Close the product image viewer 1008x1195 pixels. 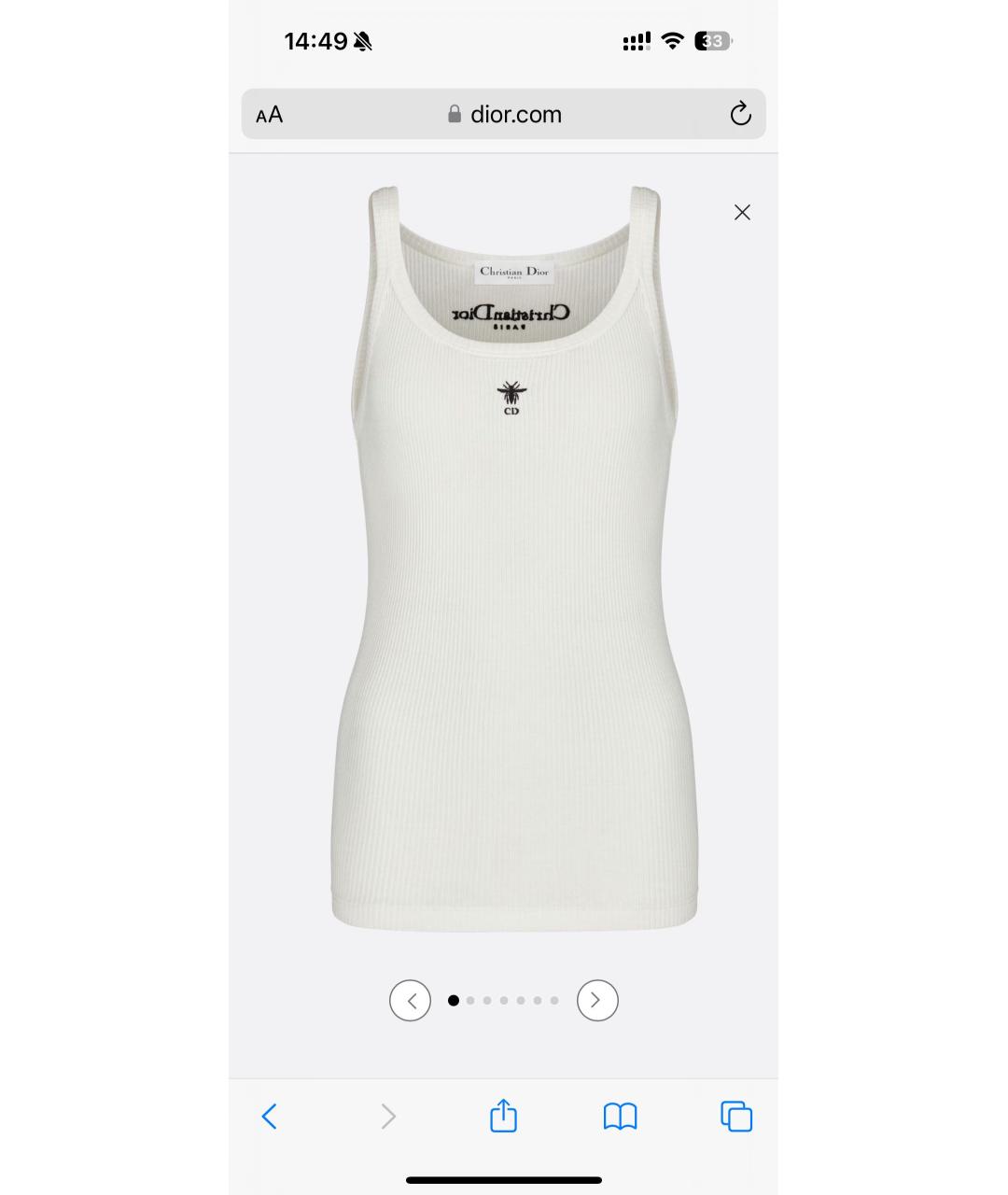742,213
